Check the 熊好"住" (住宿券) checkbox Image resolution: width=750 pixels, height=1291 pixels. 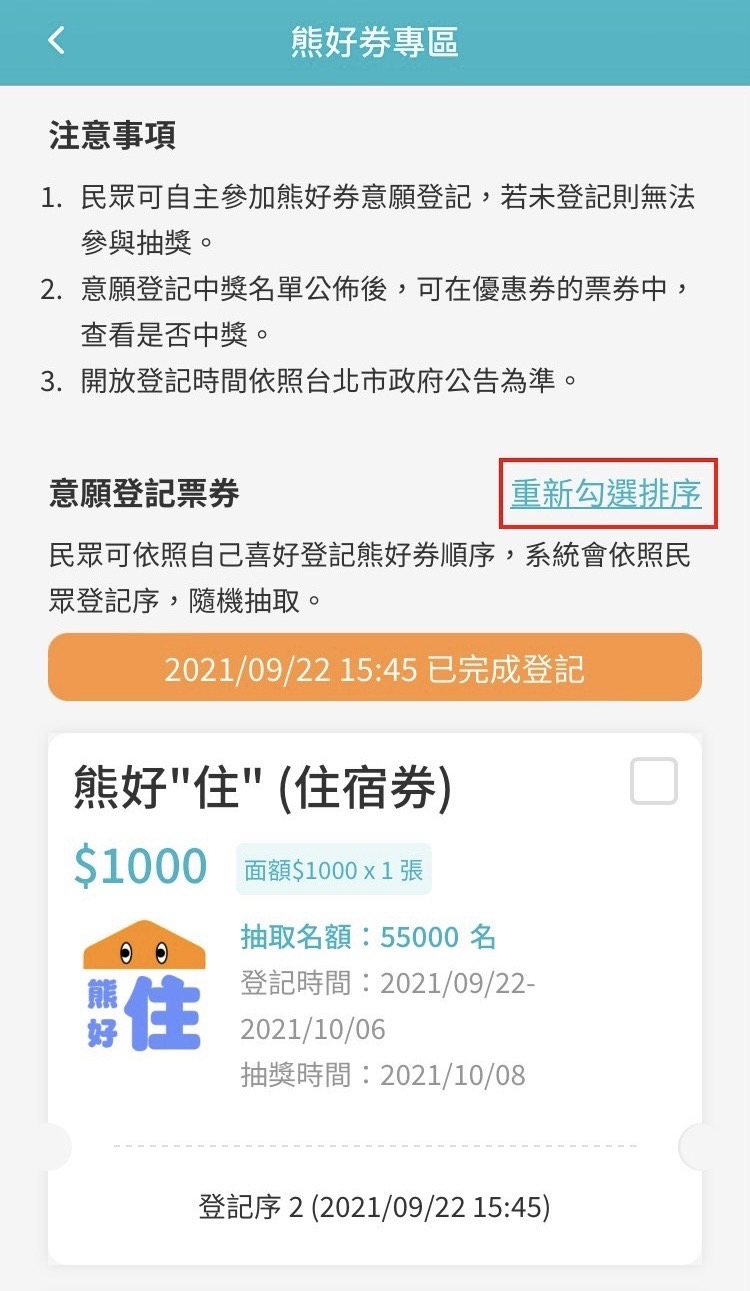tap(654, 781)
